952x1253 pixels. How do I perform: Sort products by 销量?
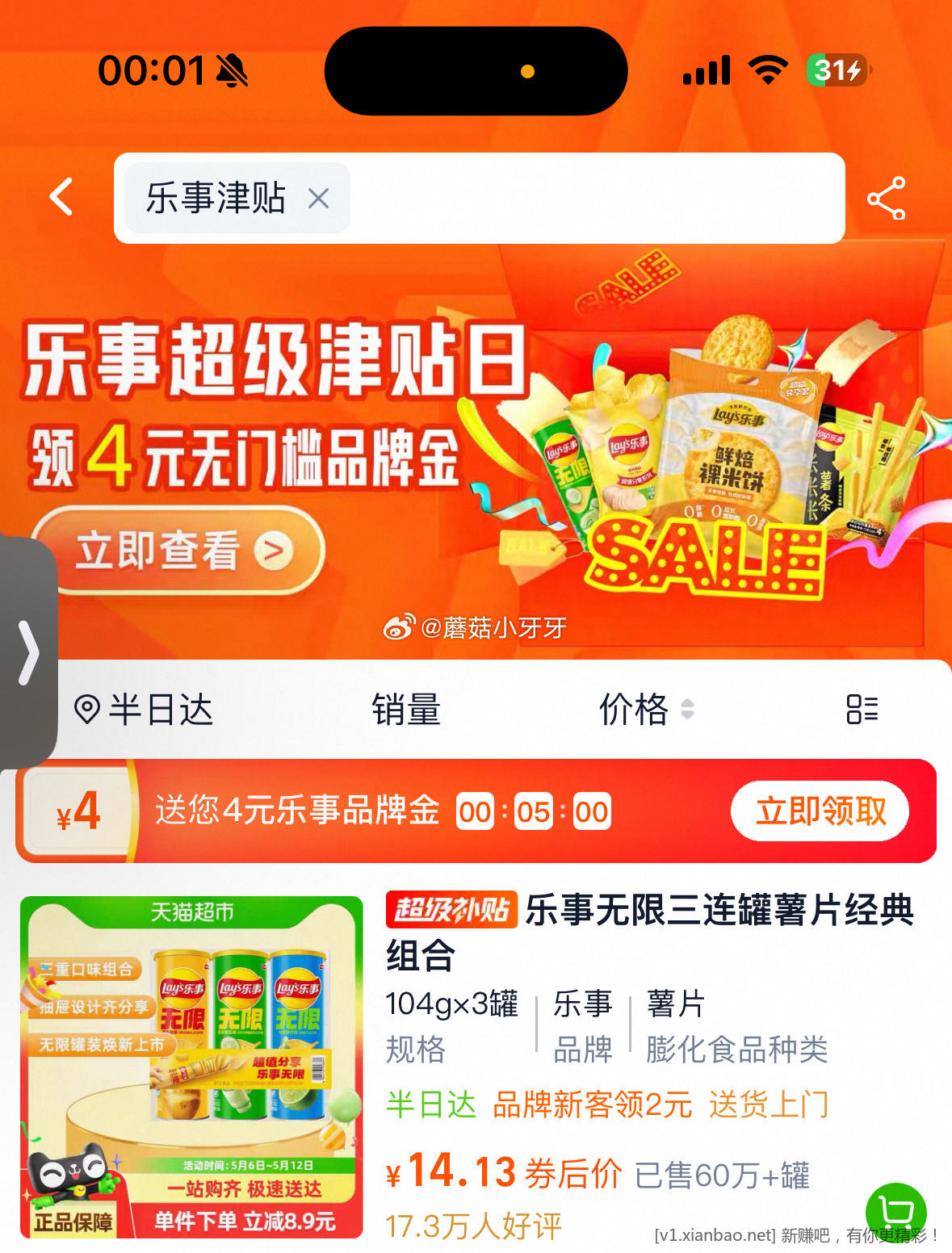point(406,710)
